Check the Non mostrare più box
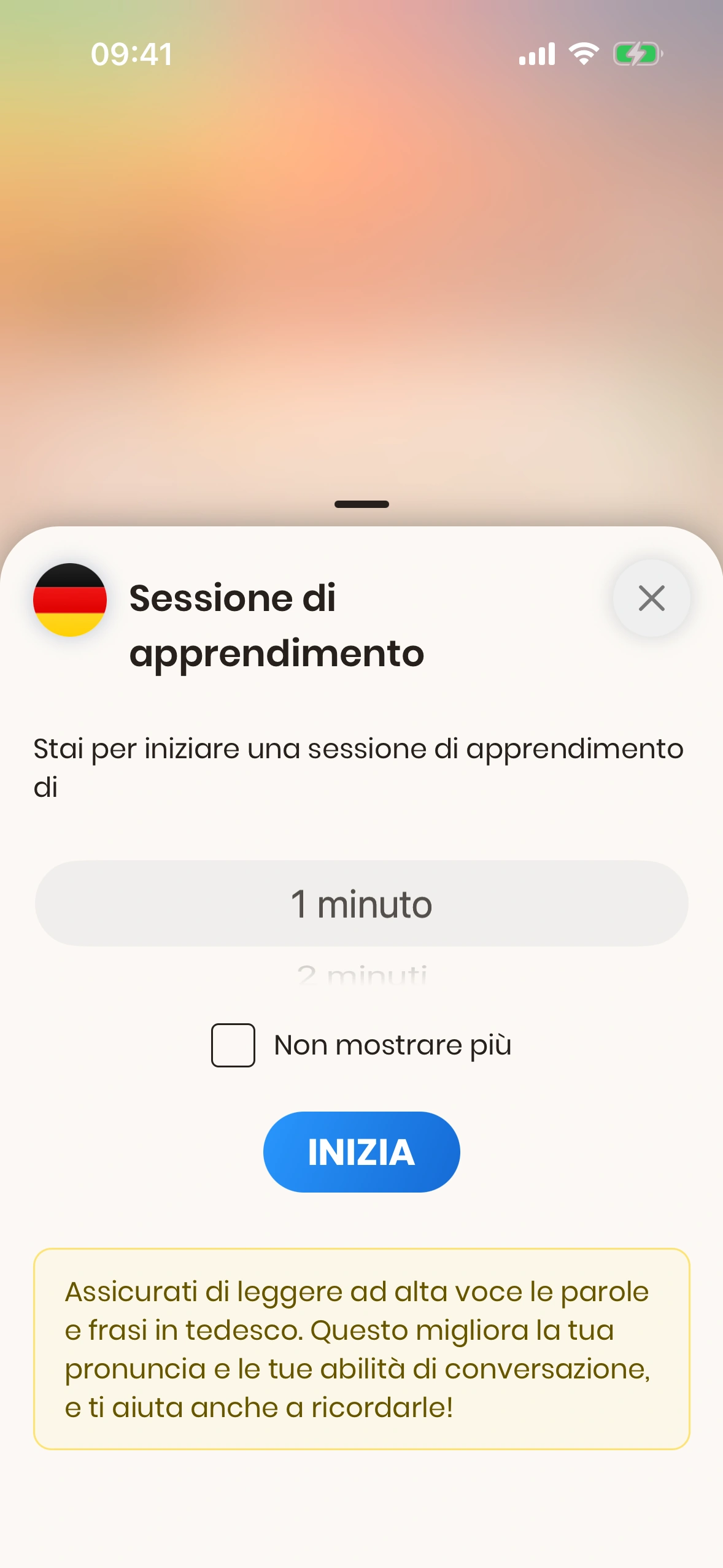Image resolution: width=723 pixels, height=1568 pixels. 233,1045
